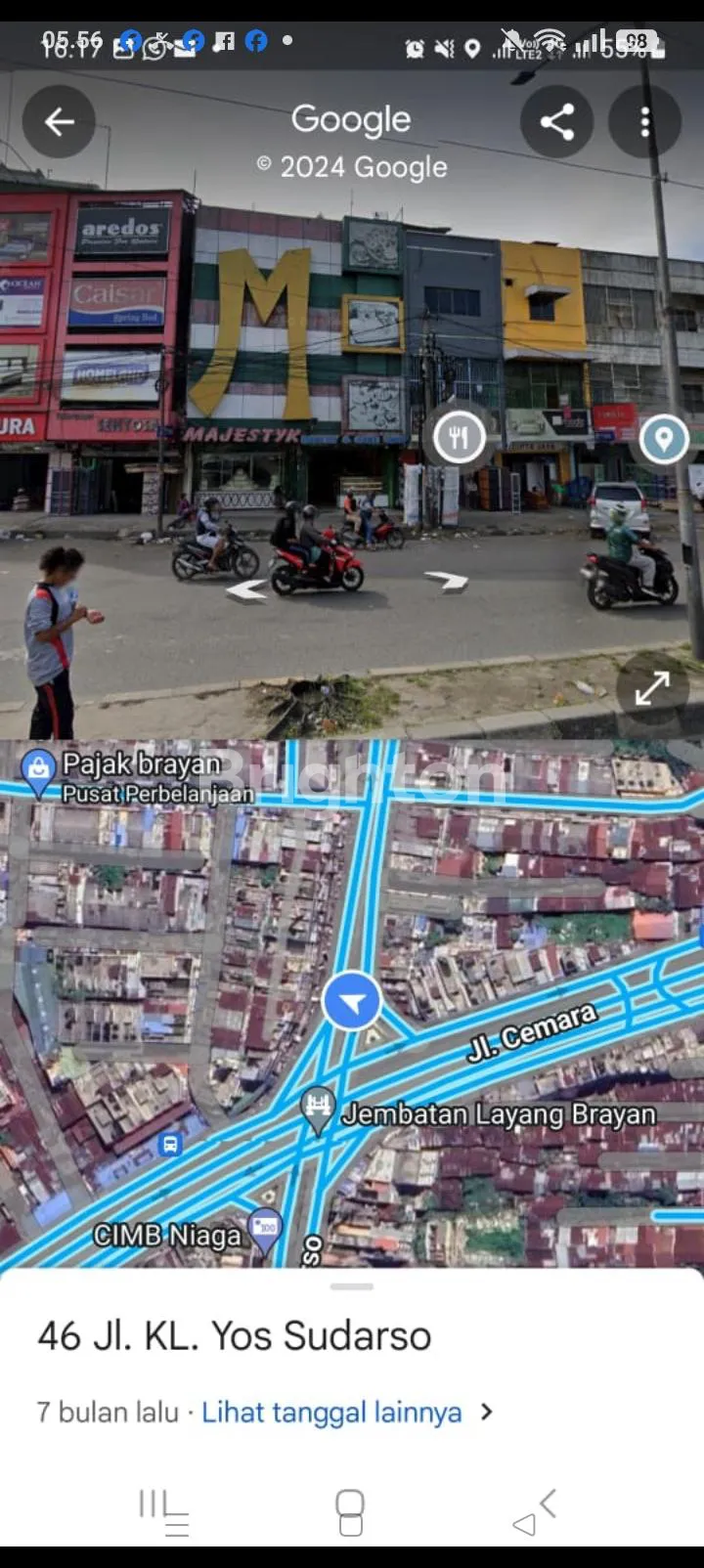Move right along the street with the arrow
The height and width of the screenshot is (1568, 704).
click(447, 582)
